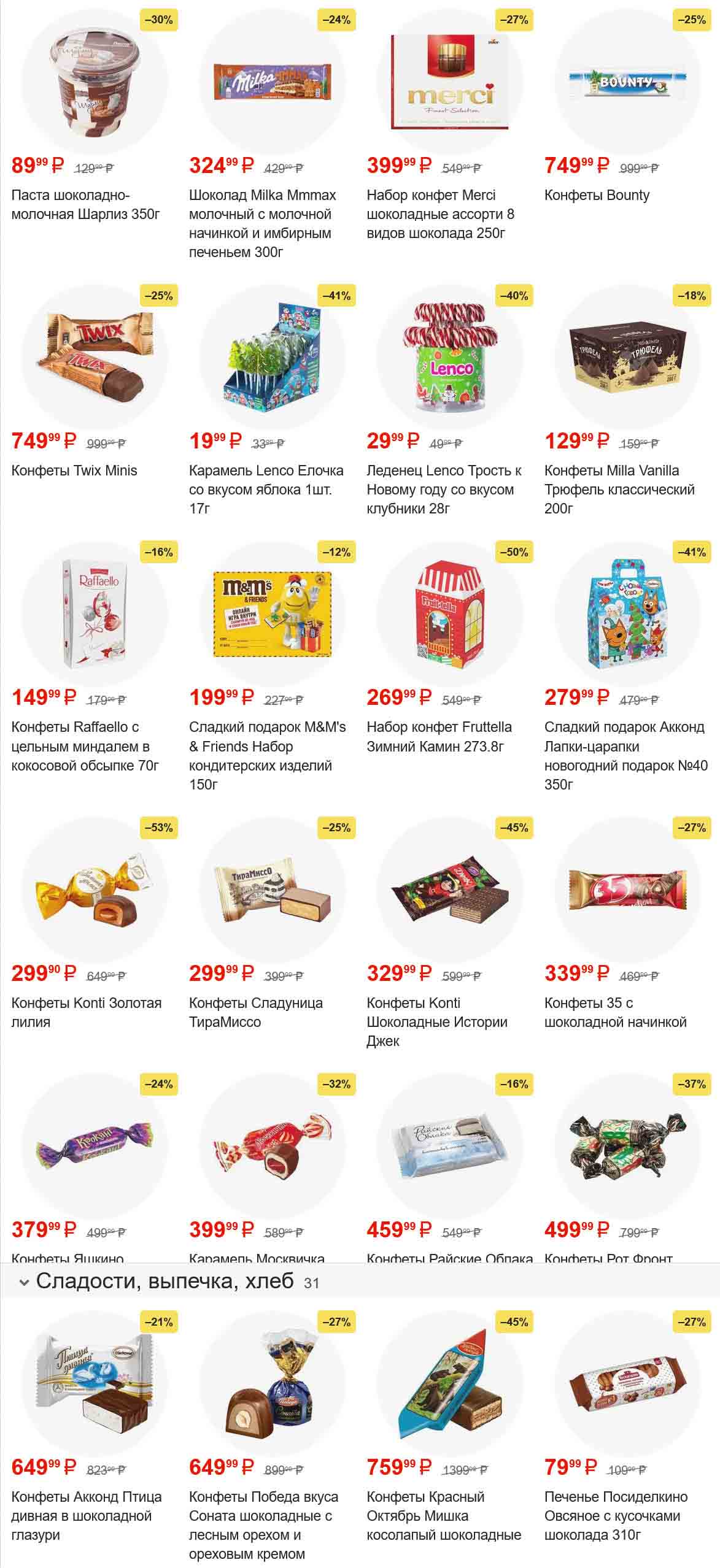View the Merci chocolate assortment set

440,213
